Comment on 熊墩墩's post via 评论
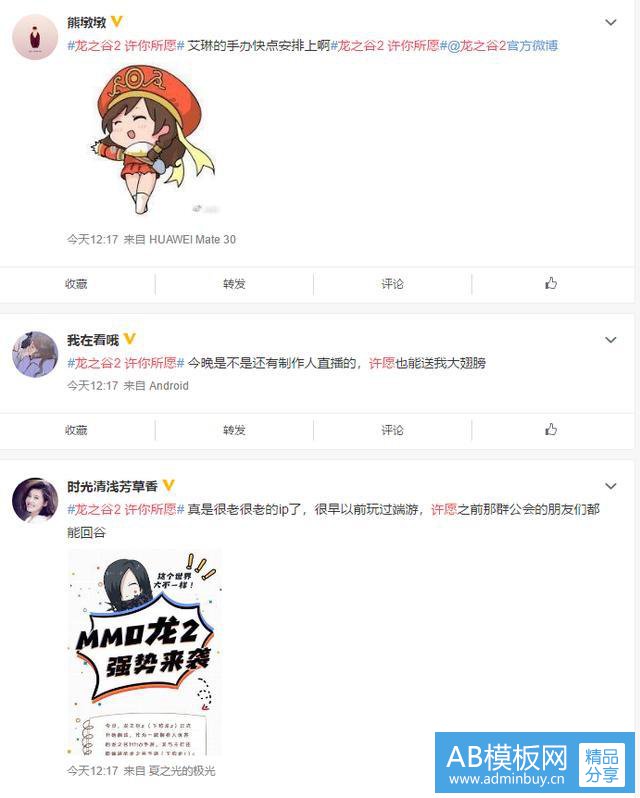The height and width of the screenshot is (798, 640). tap(393, 284)
